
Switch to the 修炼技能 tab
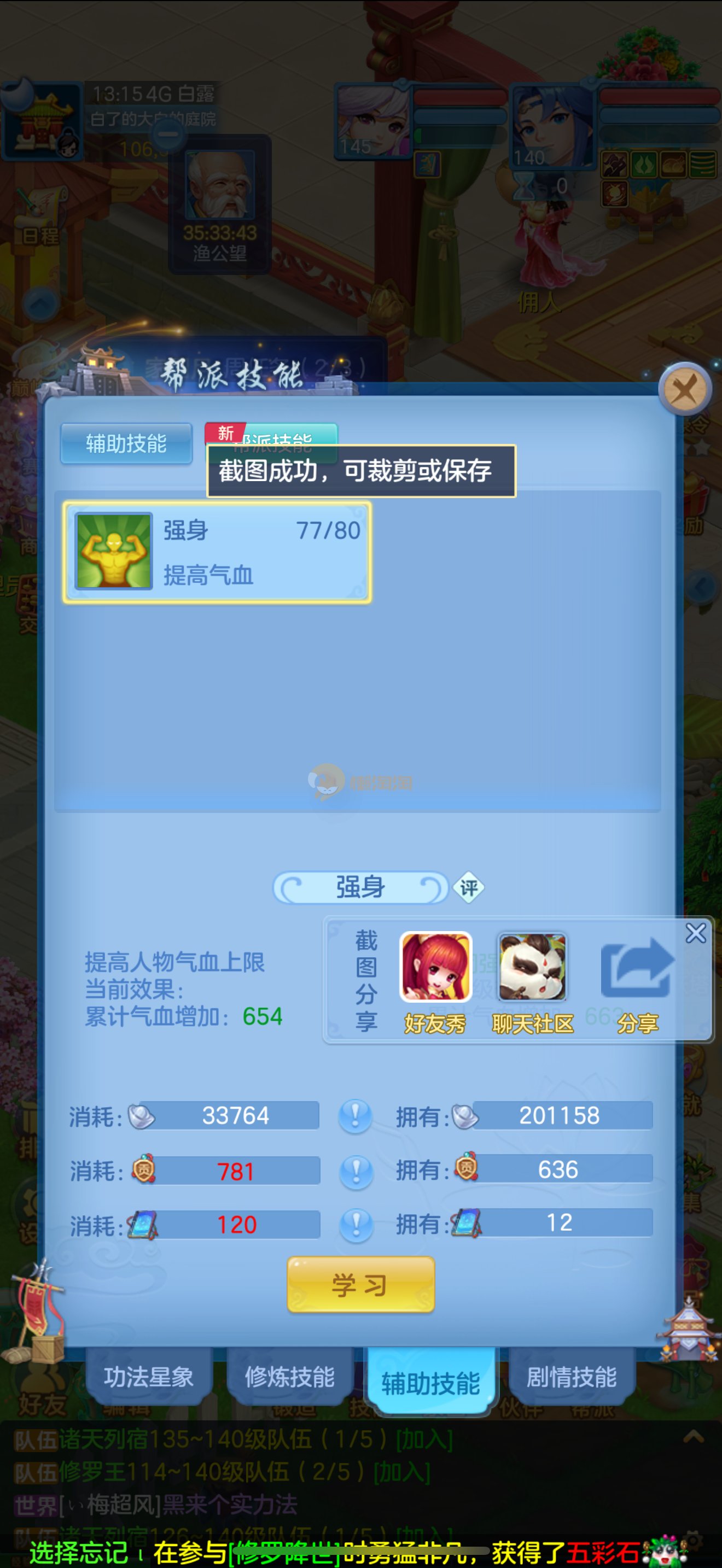point(290,1377)
